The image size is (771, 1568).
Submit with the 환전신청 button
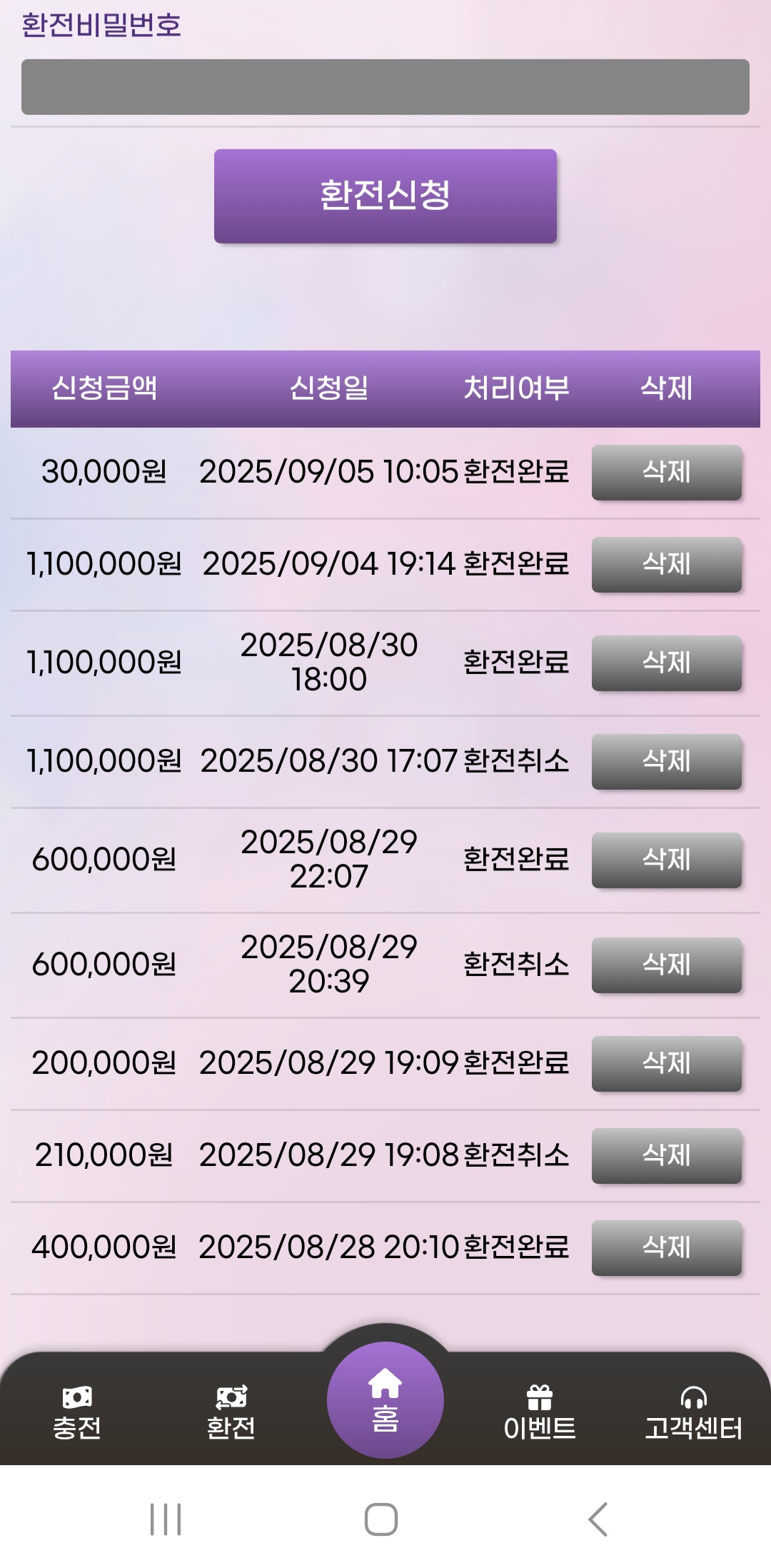pos(385,196)
